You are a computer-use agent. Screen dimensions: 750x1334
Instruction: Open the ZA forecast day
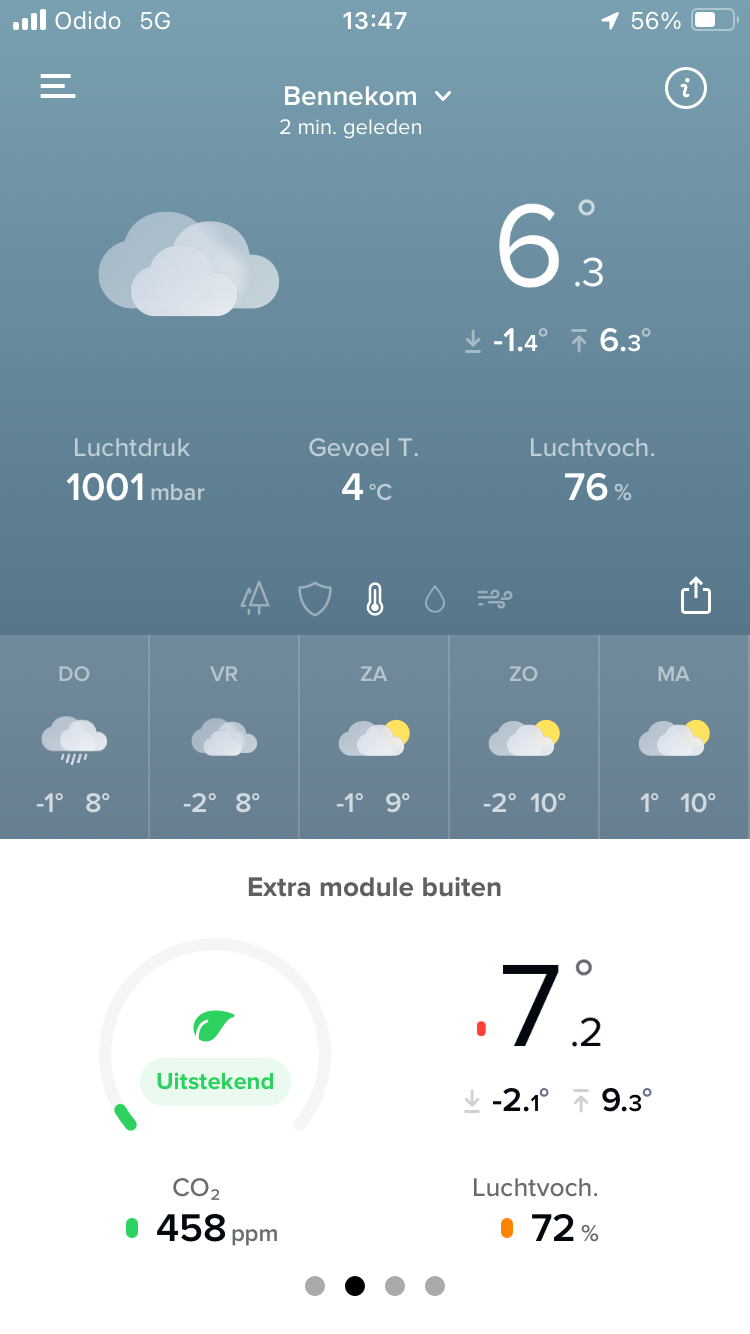(x=374, y=738)
